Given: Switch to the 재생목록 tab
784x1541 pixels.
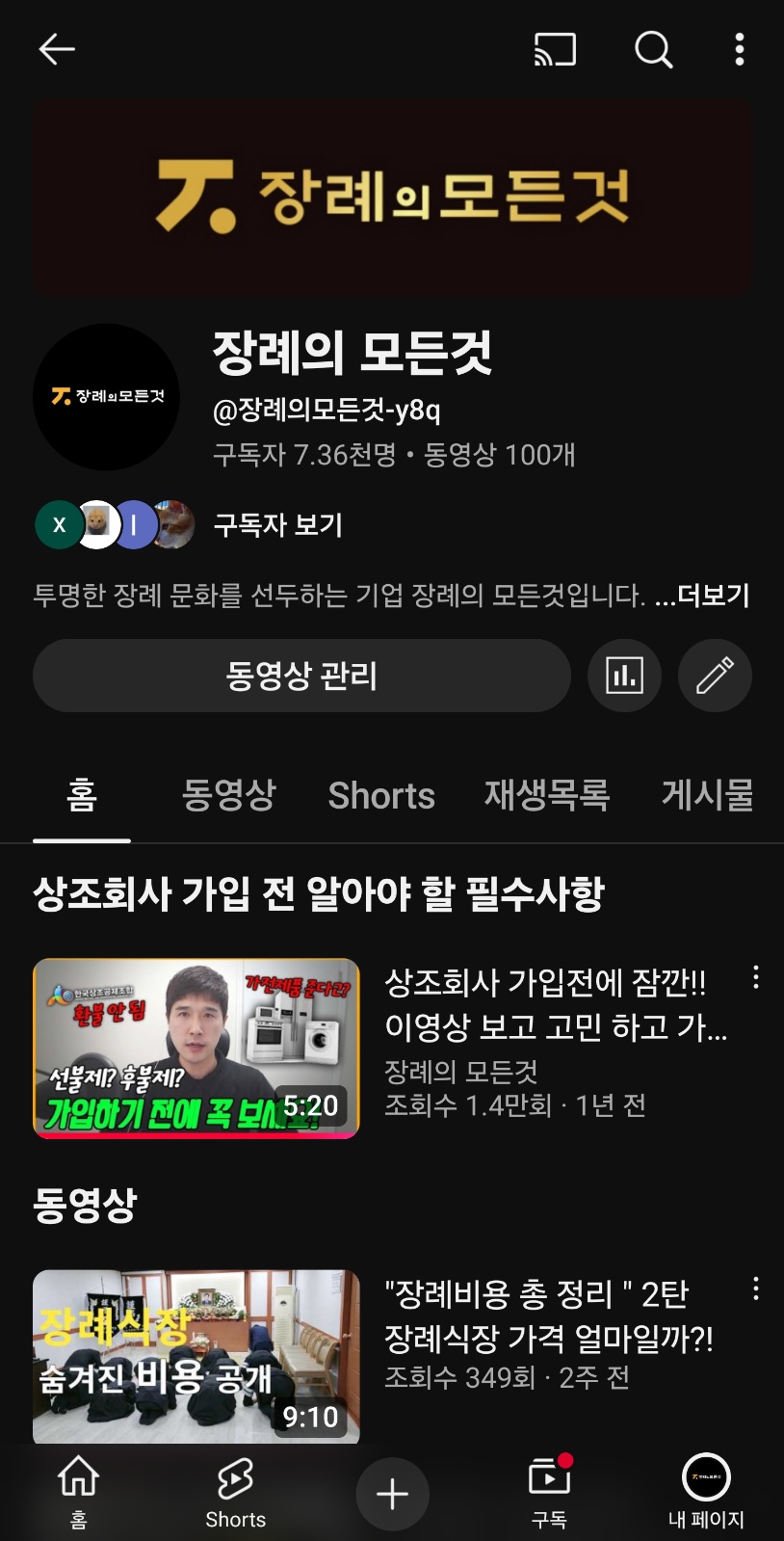Looking at the screenshot, I should tap(546, 795).
